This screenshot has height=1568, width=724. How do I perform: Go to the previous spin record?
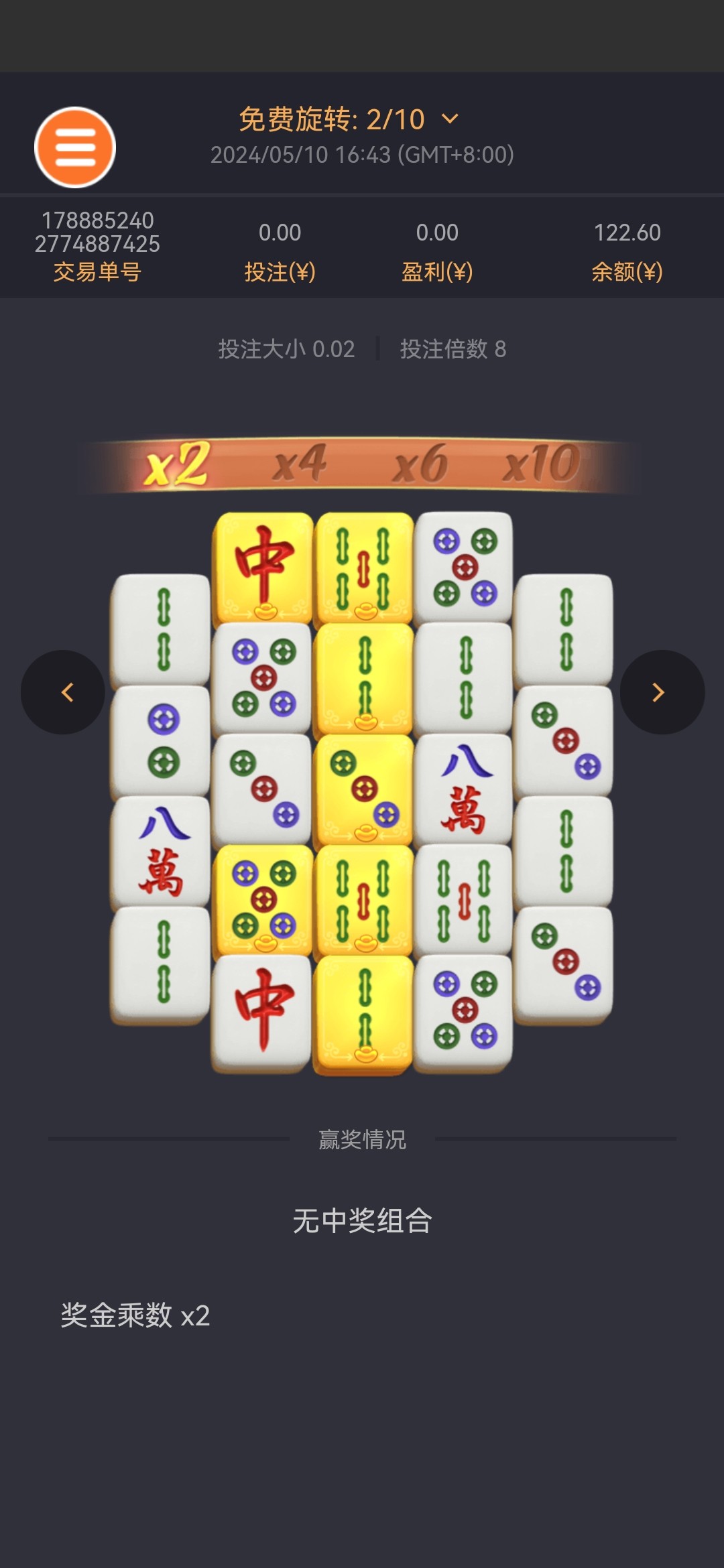tap(64, 692)
